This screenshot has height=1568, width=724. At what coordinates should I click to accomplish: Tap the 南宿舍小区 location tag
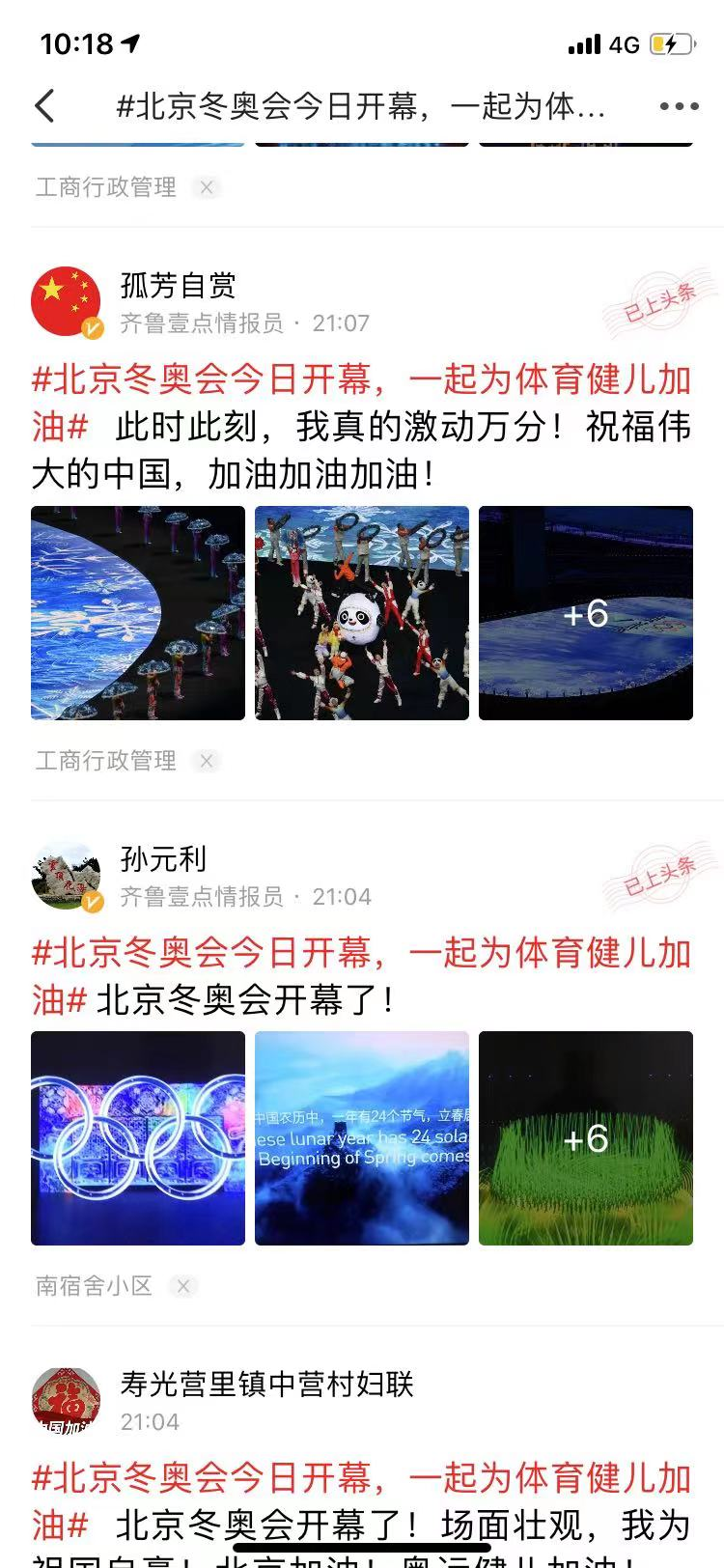94,1286
